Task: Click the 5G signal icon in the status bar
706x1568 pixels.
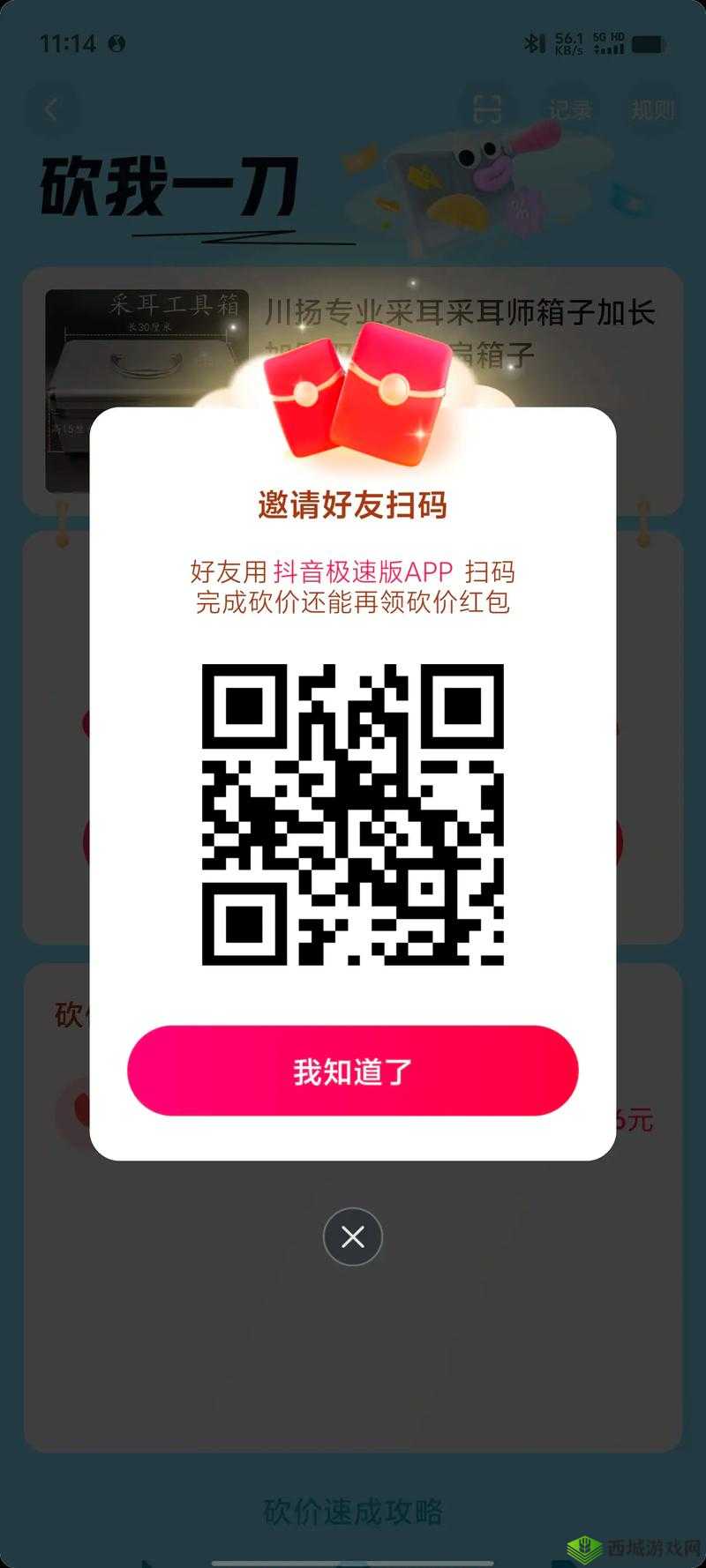Action: click(x=608, y=42)
